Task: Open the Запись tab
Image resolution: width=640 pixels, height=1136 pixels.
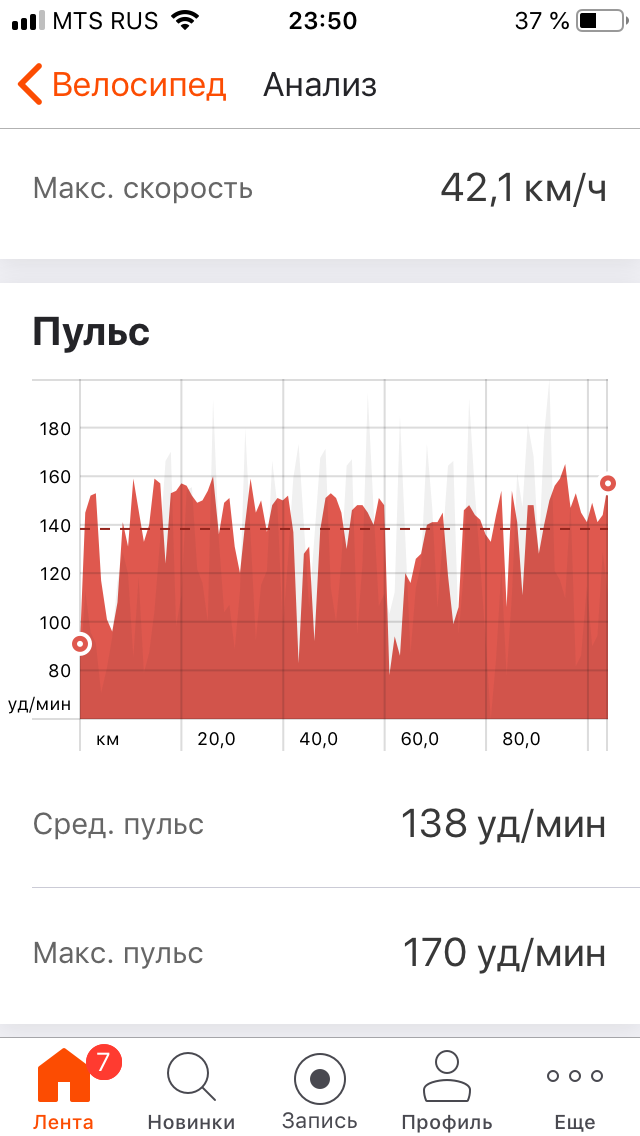Action: (319, 1088)
